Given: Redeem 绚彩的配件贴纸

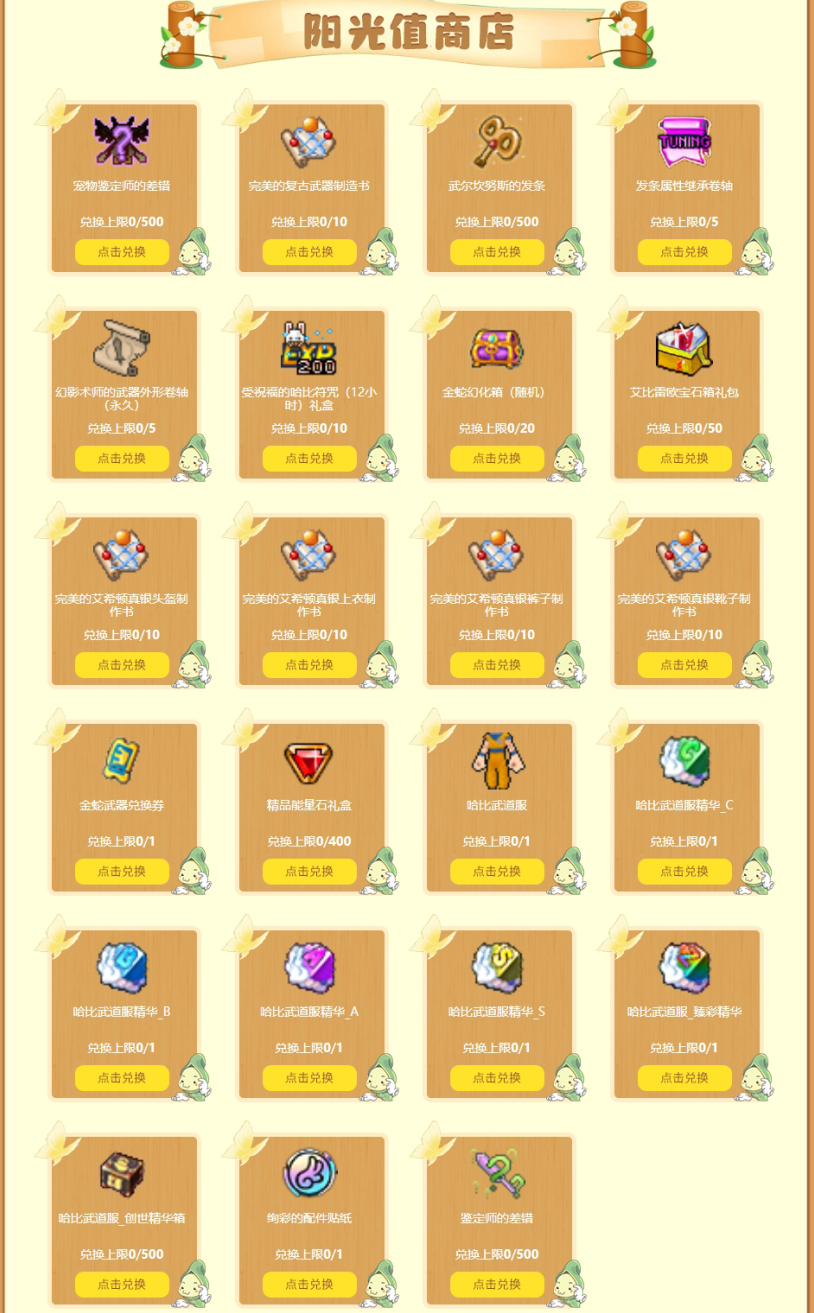Looking at the screenshot, I should click(x=309, y=1284).
